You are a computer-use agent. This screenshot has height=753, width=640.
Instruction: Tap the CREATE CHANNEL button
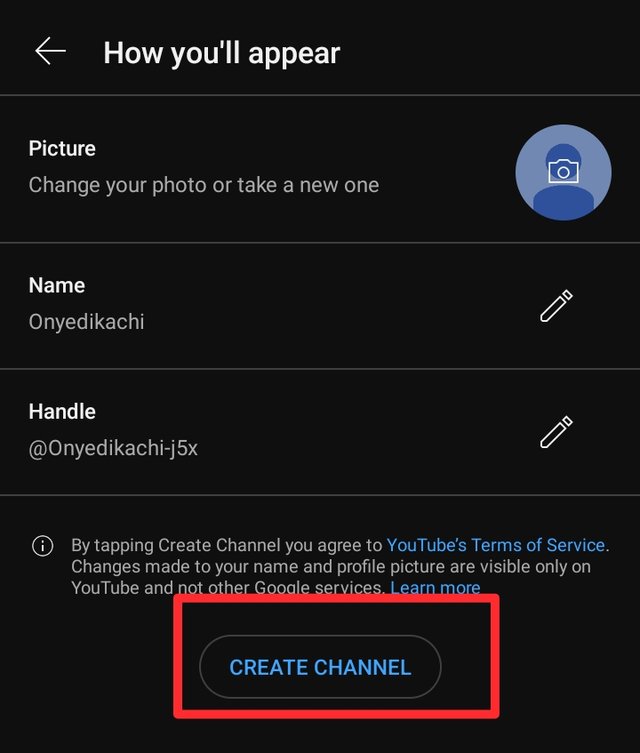tap(320, 667)
